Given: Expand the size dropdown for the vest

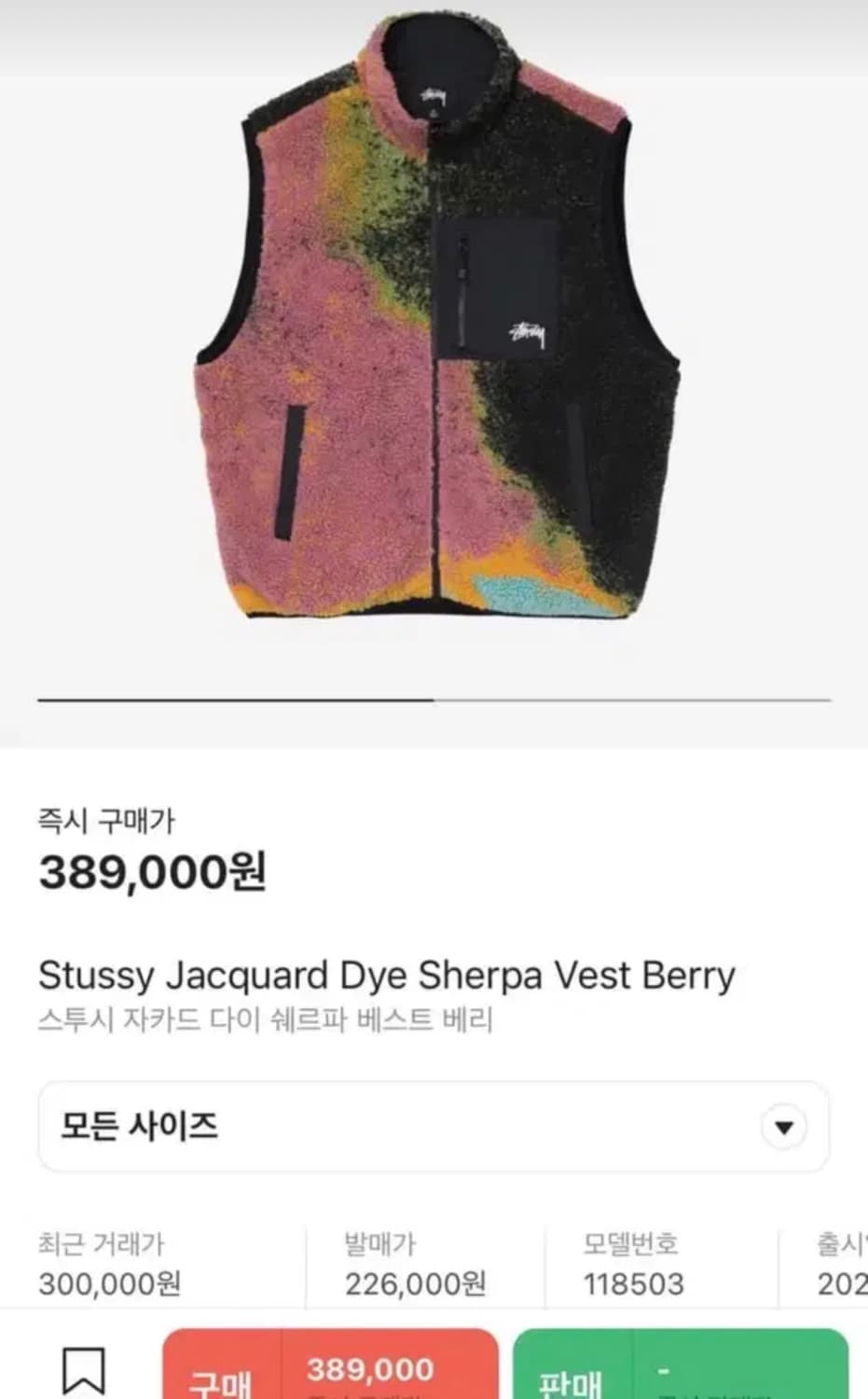Looking at the screenshot, I should [x=434, y=1127].
